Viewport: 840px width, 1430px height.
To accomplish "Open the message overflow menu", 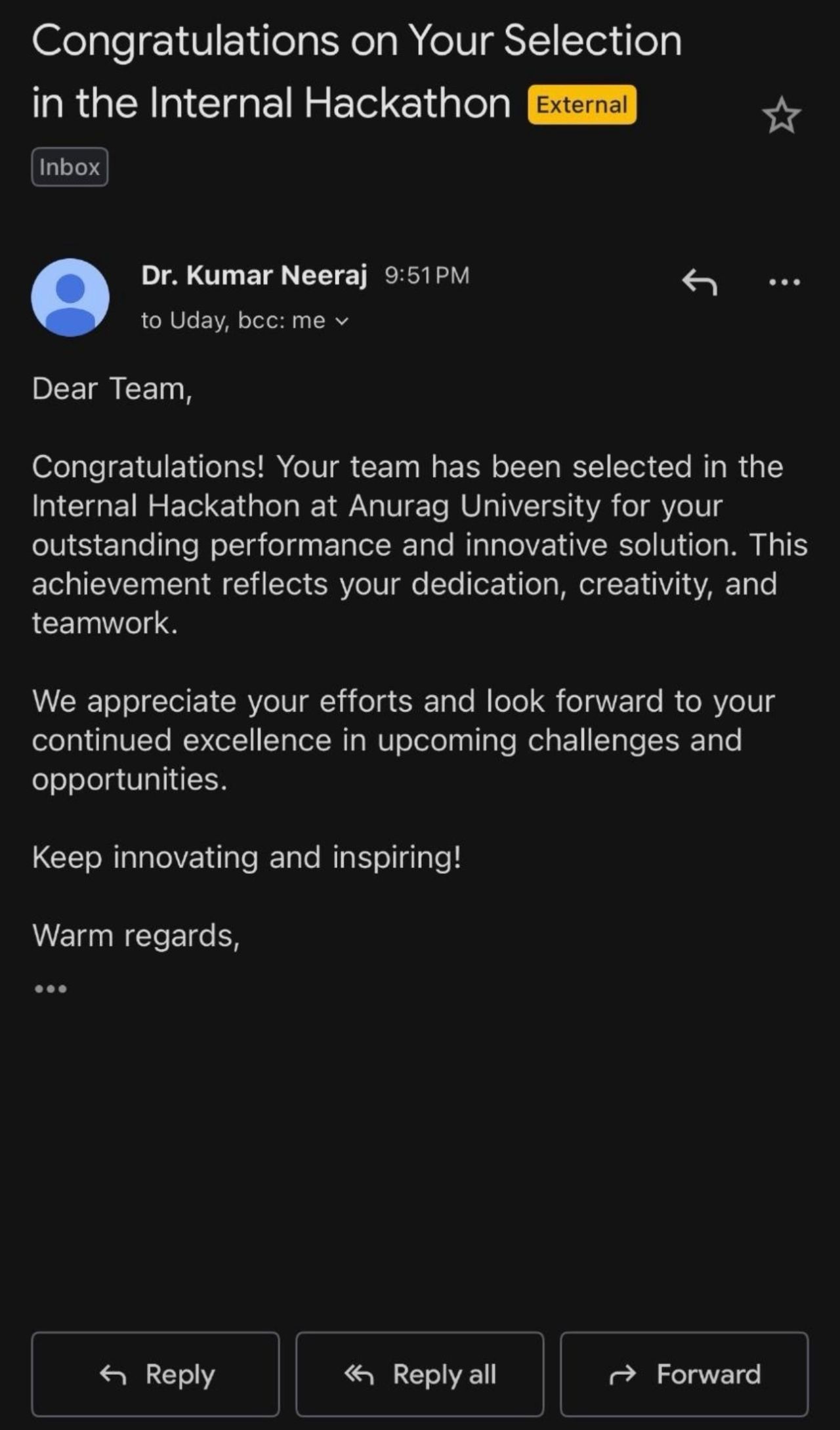I will (x=784, y=282).
